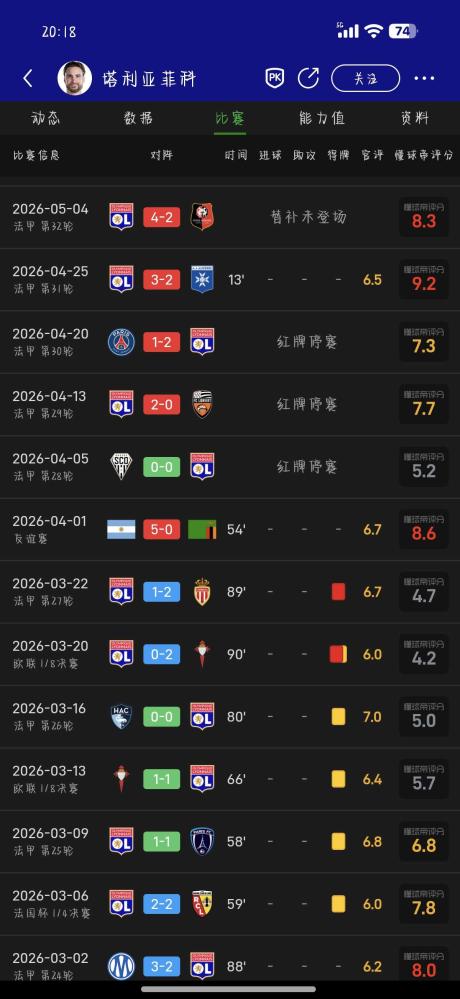
Task: Tap the player avatar photo
Action: pos(75,78)
